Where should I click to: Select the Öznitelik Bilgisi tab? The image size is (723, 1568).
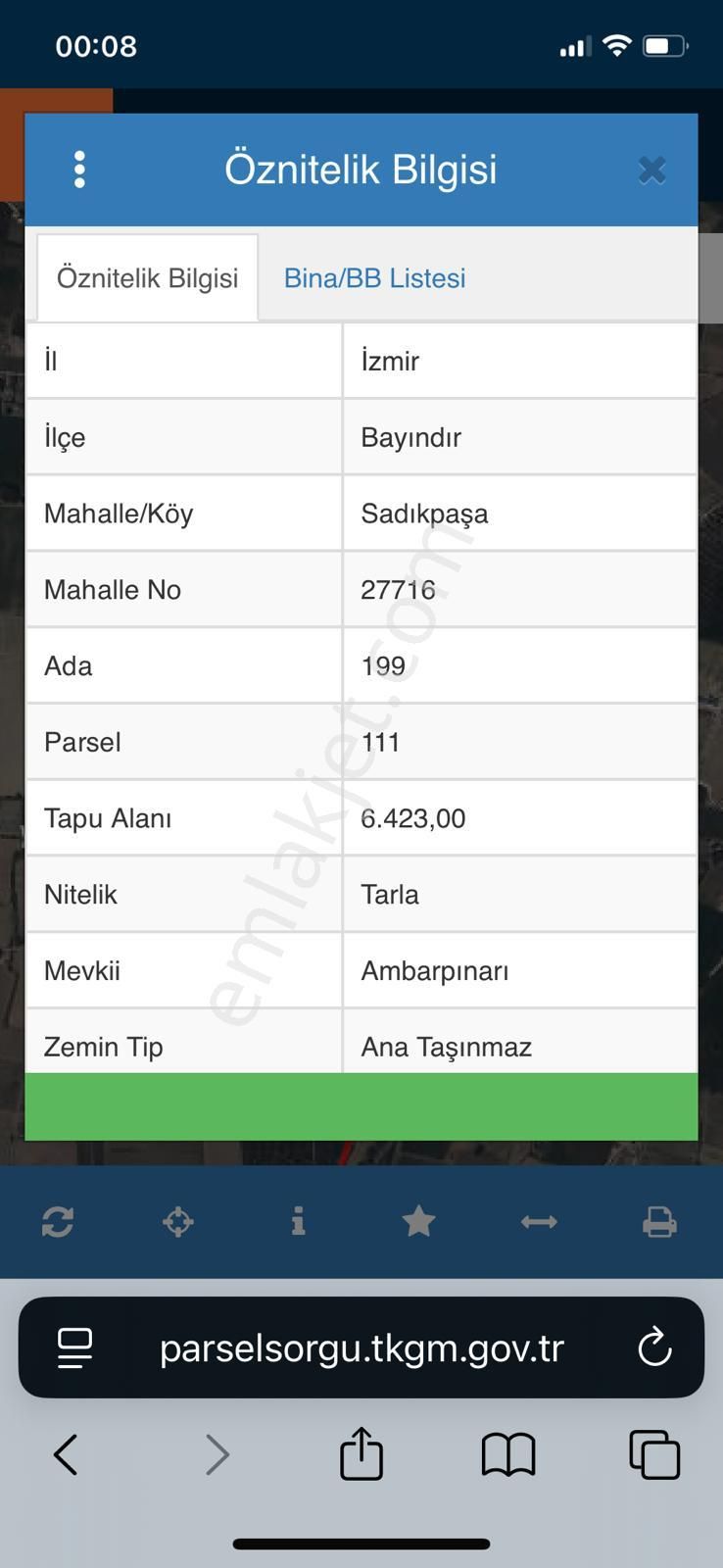147,277
